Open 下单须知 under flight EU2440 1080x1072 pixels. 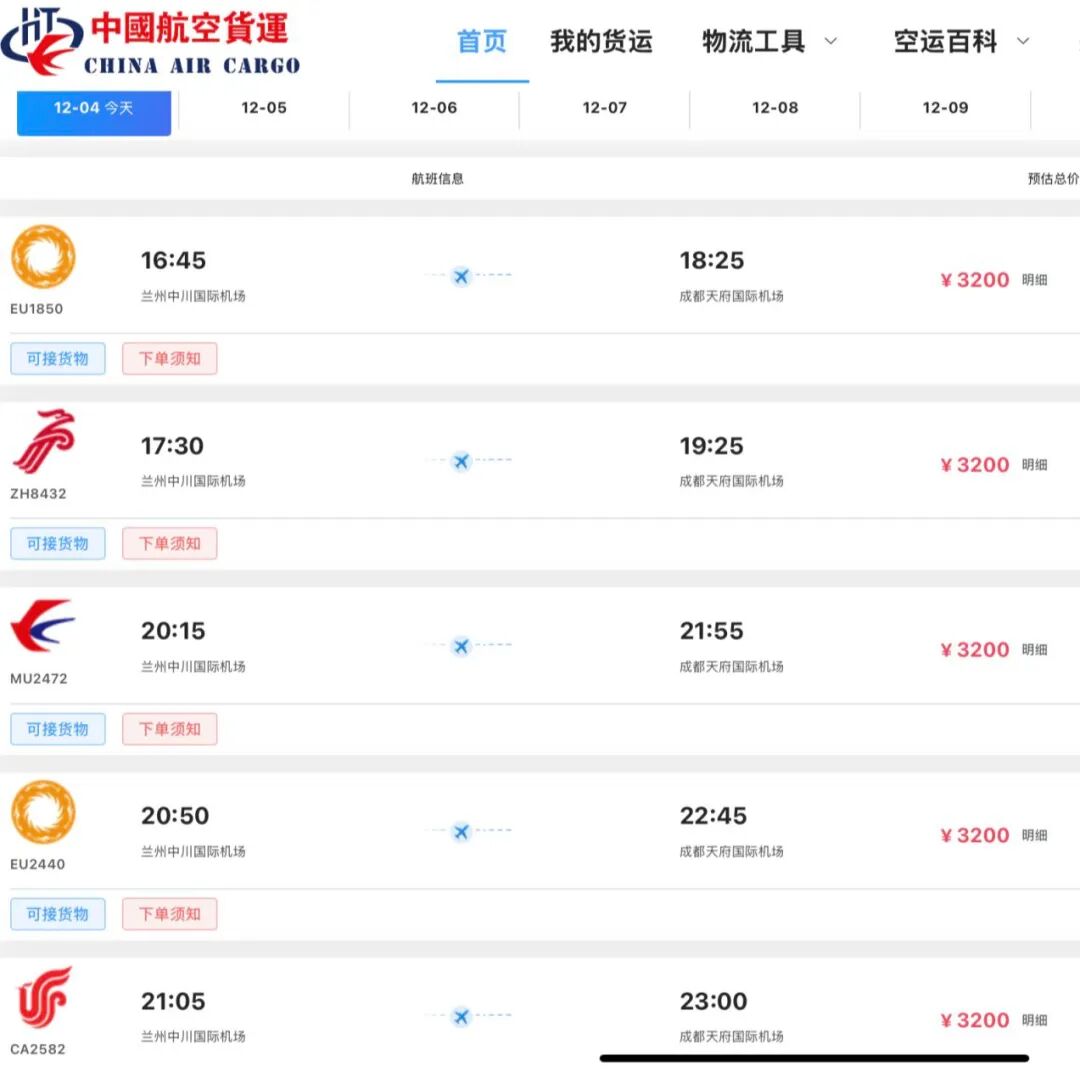pyautogui.click(x=170, y=914)
